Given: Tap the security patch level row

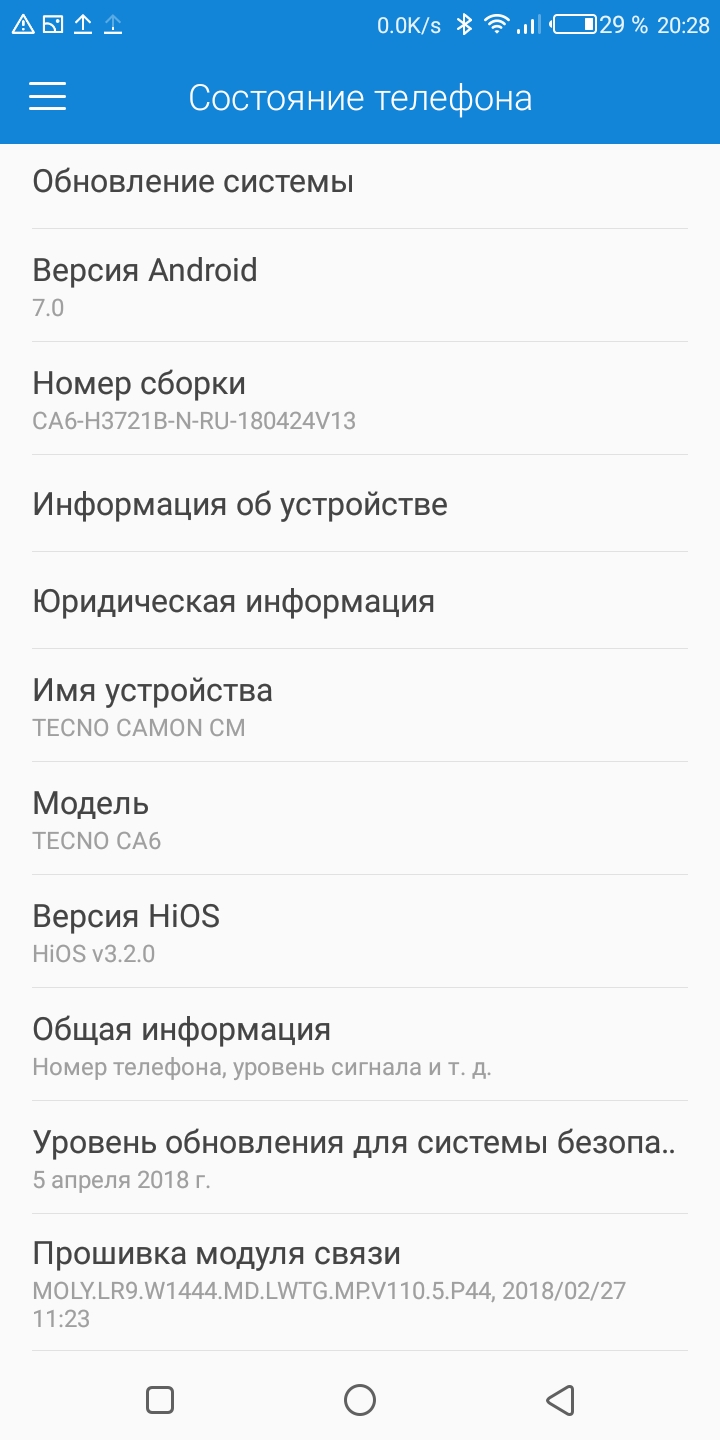Looking at the screenshot, I should [360, 1158].
